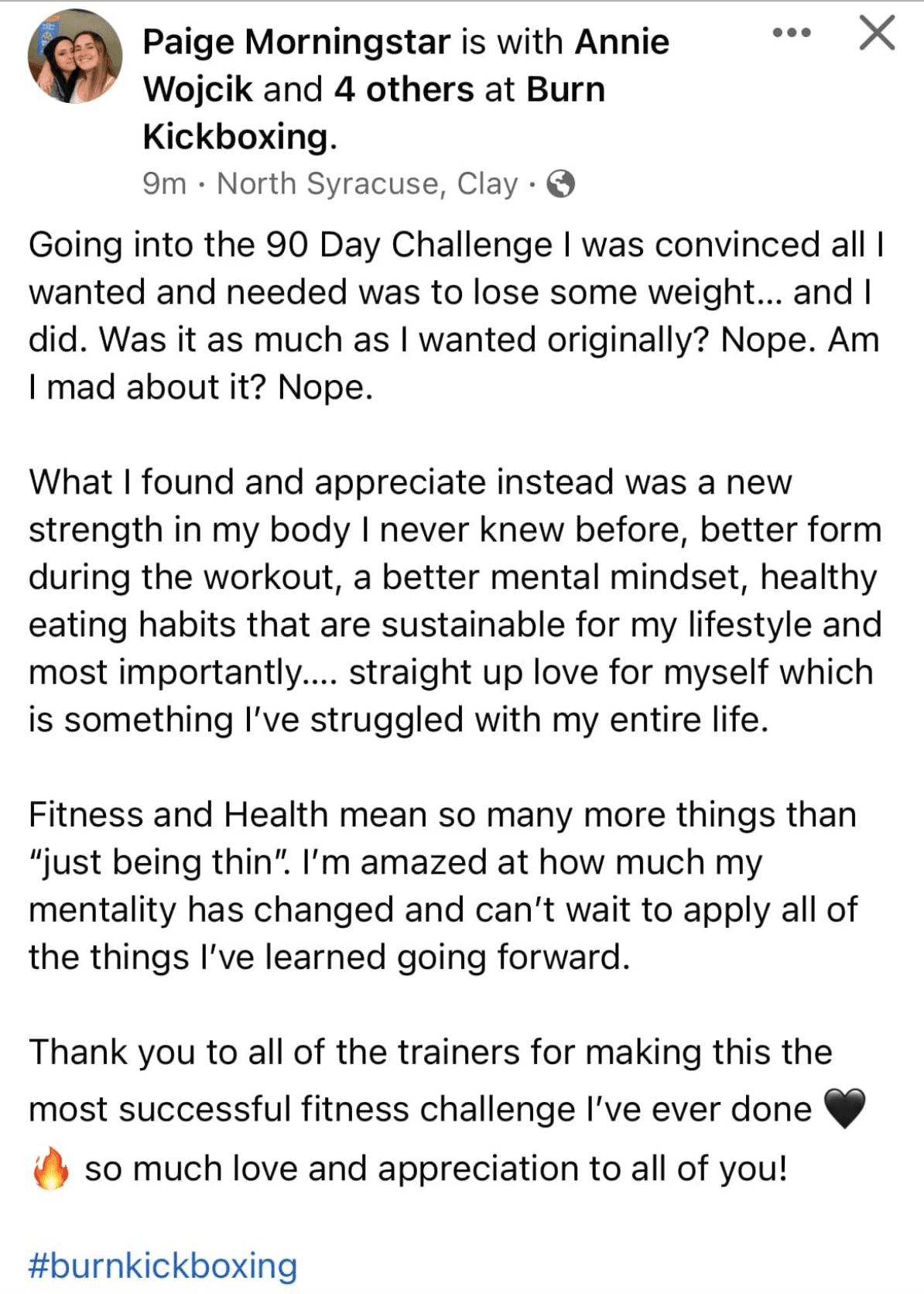The height and width of the screenshot is (1294, 924).
Task: Open the post's three-dot options menu
Action: pos(791,33)
